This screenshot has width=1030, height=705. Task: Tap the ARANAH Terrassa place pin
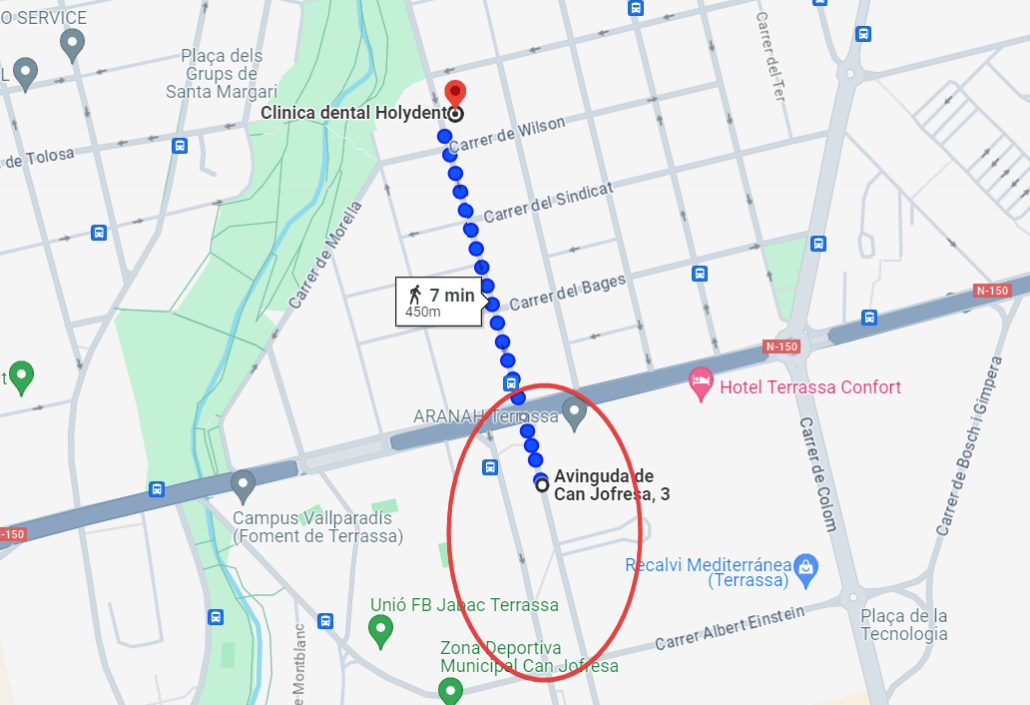click(573, 410)
